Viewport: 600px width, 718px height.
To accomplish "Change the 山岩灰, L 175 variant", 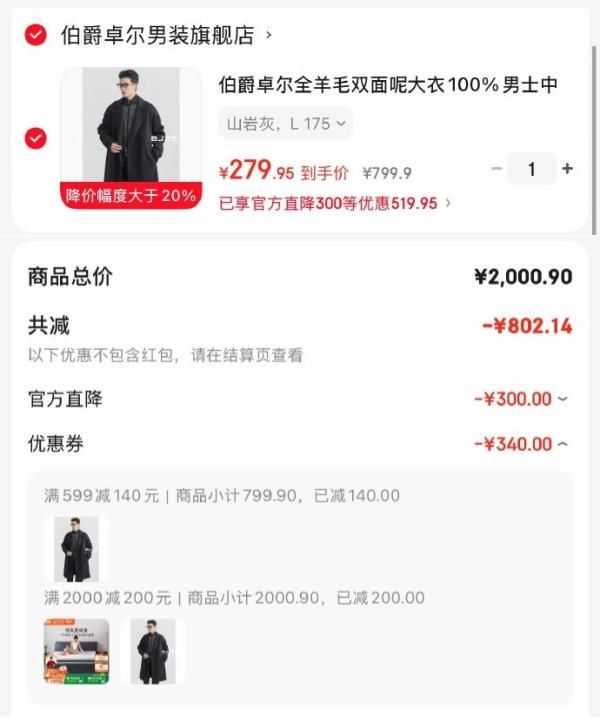I will click(286, 124).
